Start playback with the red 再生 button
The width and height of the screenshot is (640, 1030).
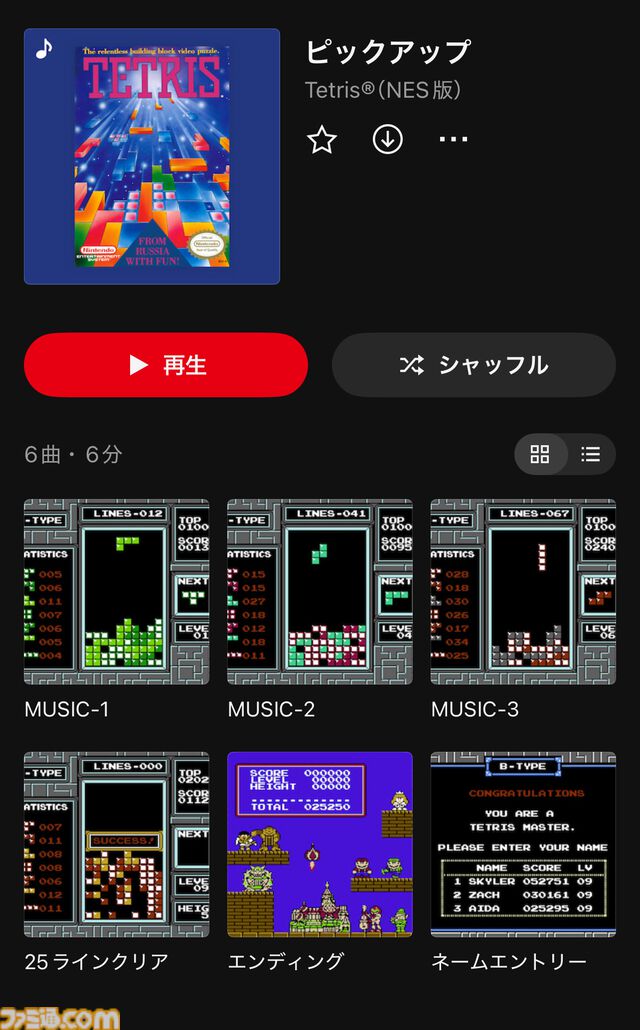[x=166, y=365]
